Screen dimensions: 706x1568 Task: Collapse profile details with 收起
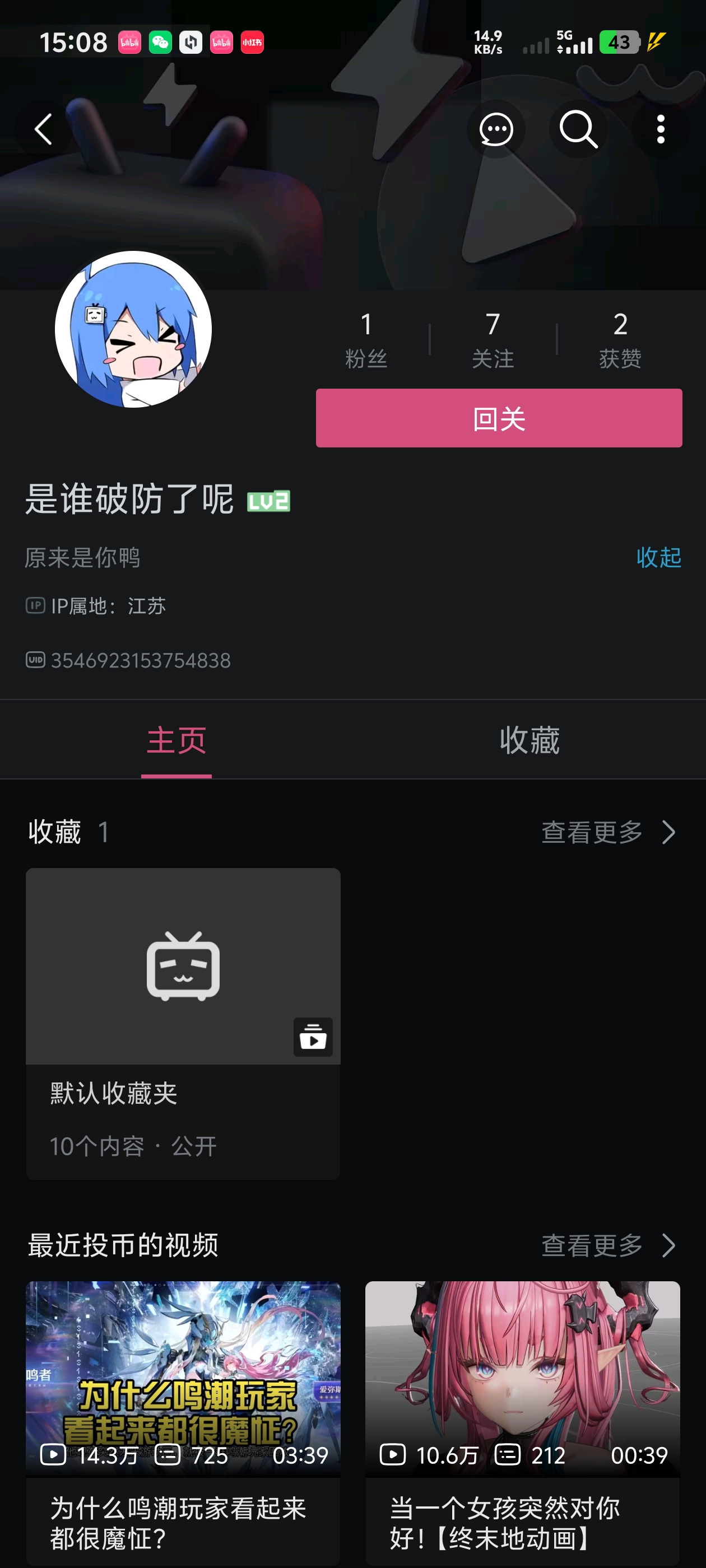(x=658, y=557)
